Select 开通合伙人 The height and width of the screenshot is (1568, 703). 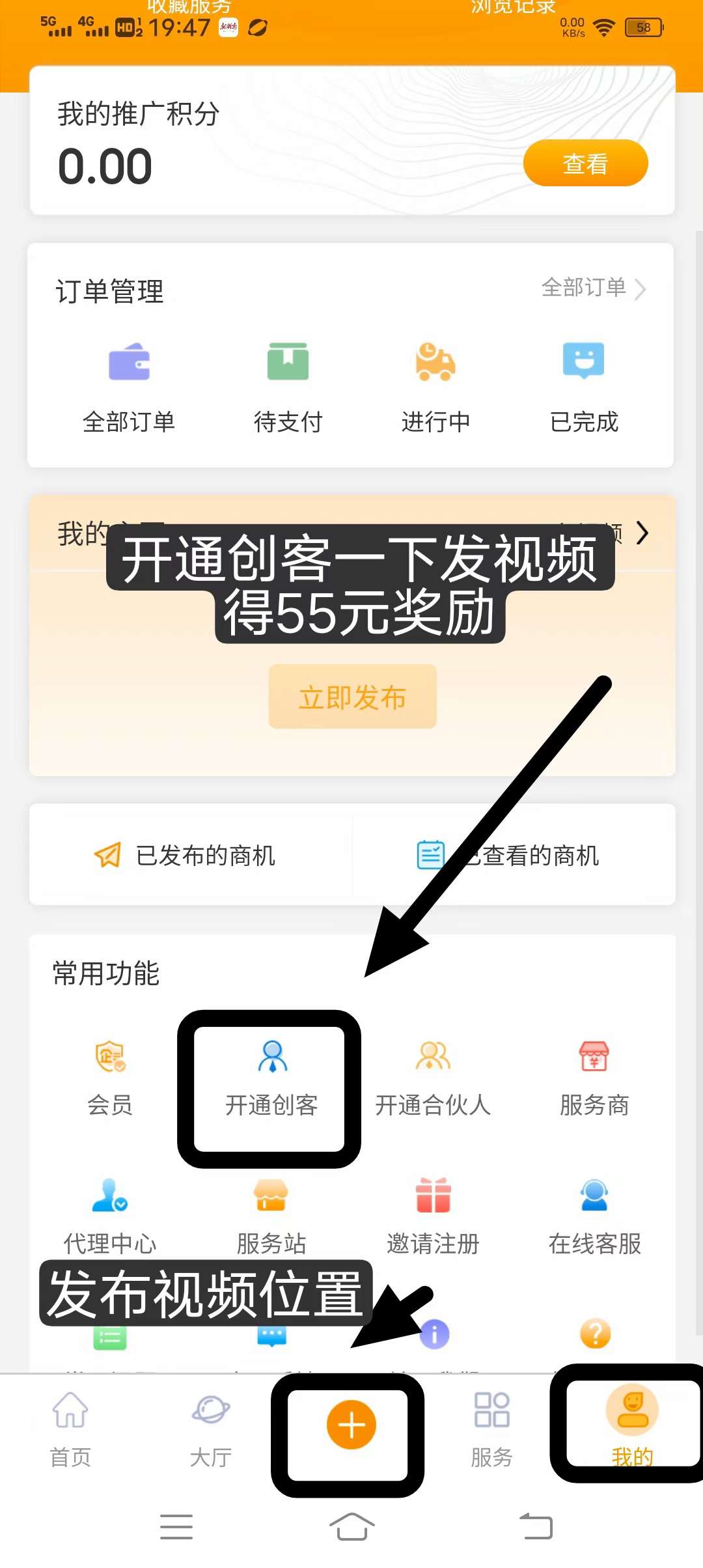click(433, 1079)
